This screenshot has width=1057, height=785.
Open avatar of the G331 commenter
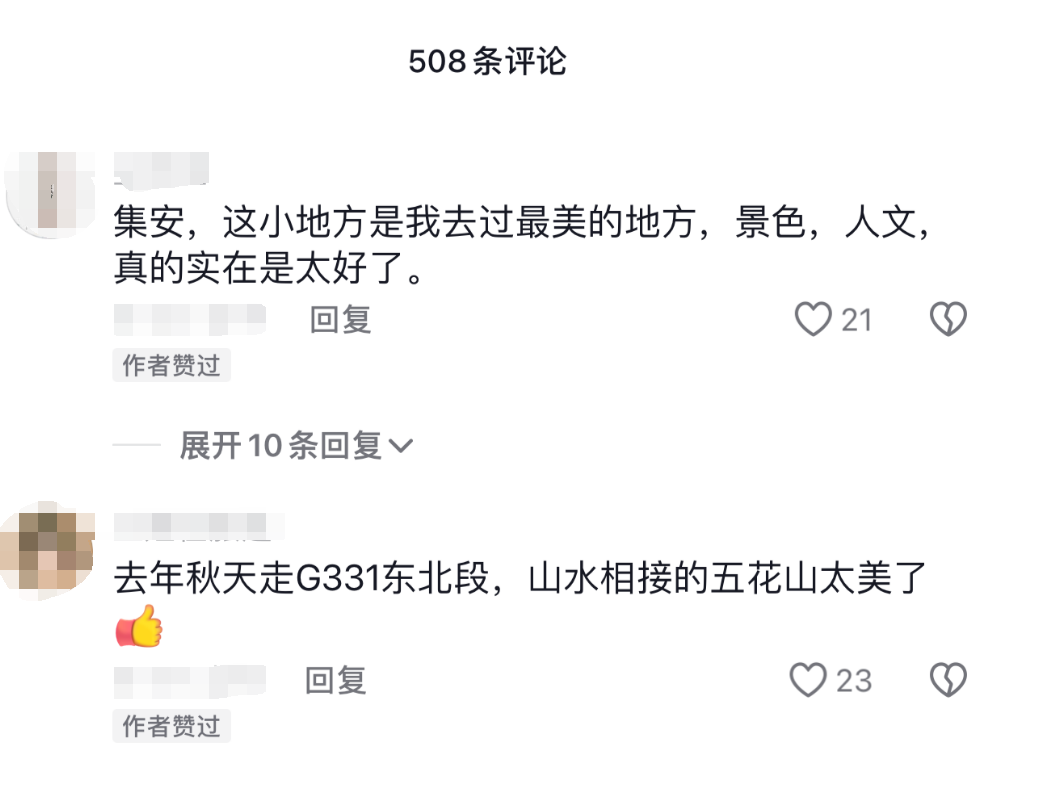[50, 552]
